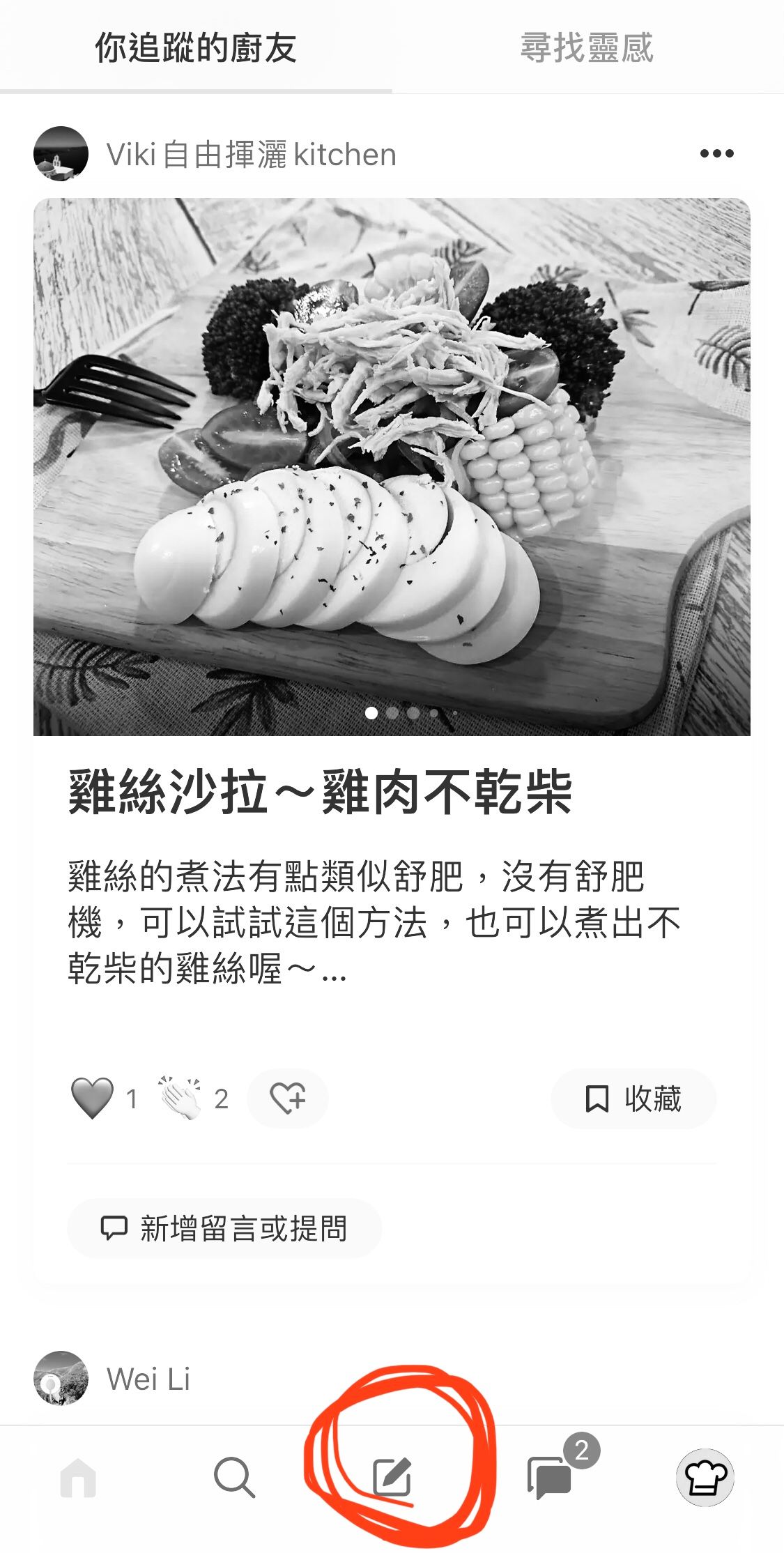Open Viki 自由揮灑 kitchen's profile

click(x=251, y=154)
